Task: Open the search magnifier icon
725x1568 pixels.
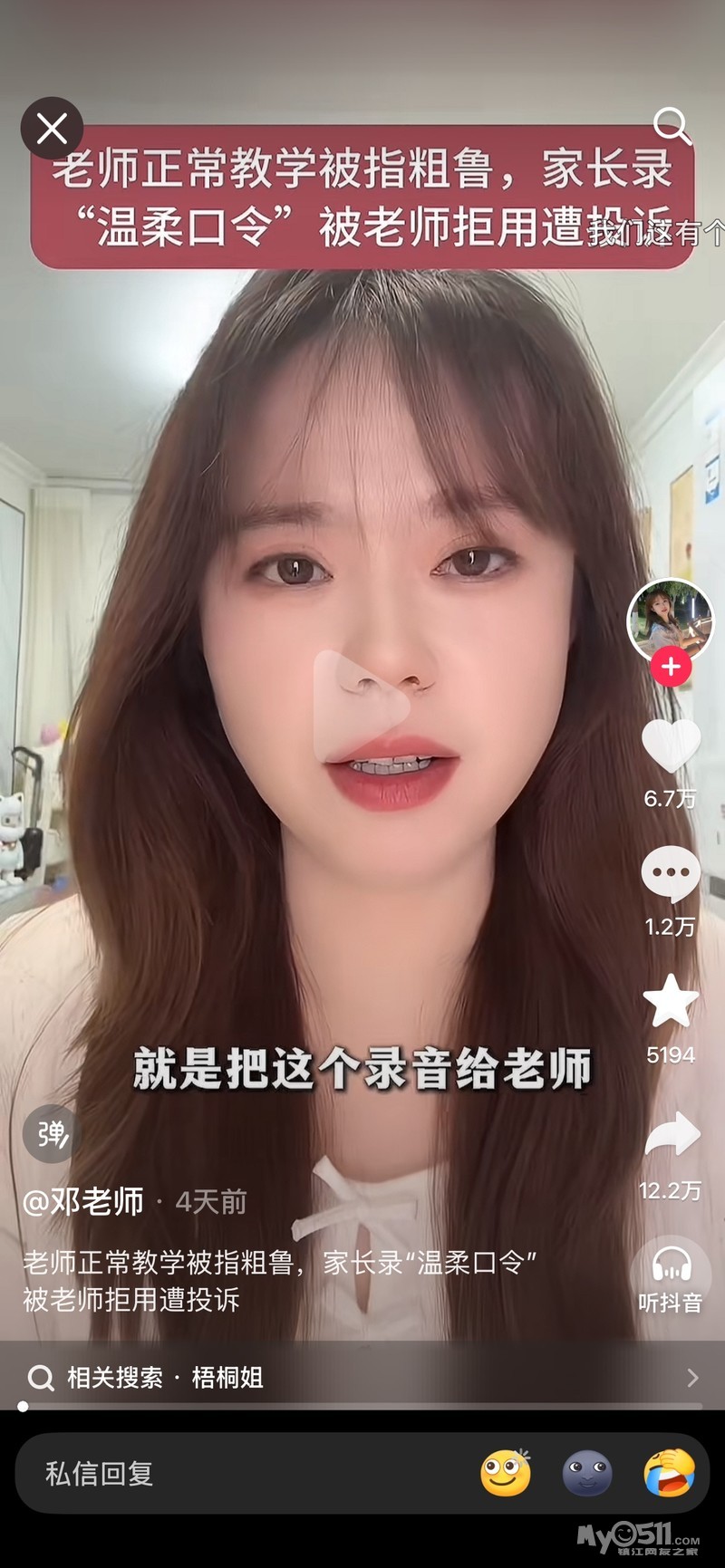Action: pyautogui.click(x=672, y=126)
